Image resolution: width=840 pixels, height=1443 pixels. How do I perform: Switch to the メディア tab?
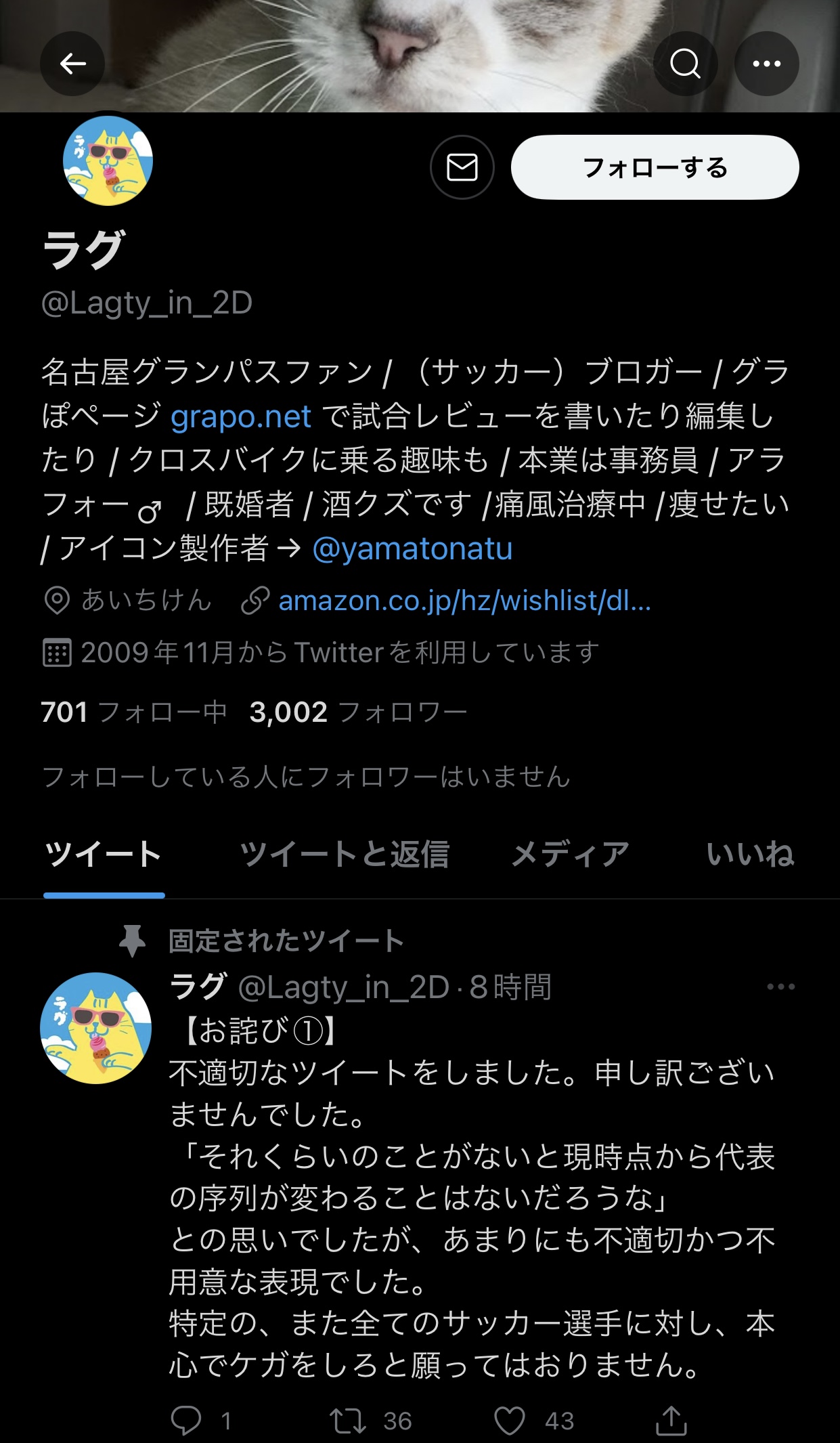(571, 855)
